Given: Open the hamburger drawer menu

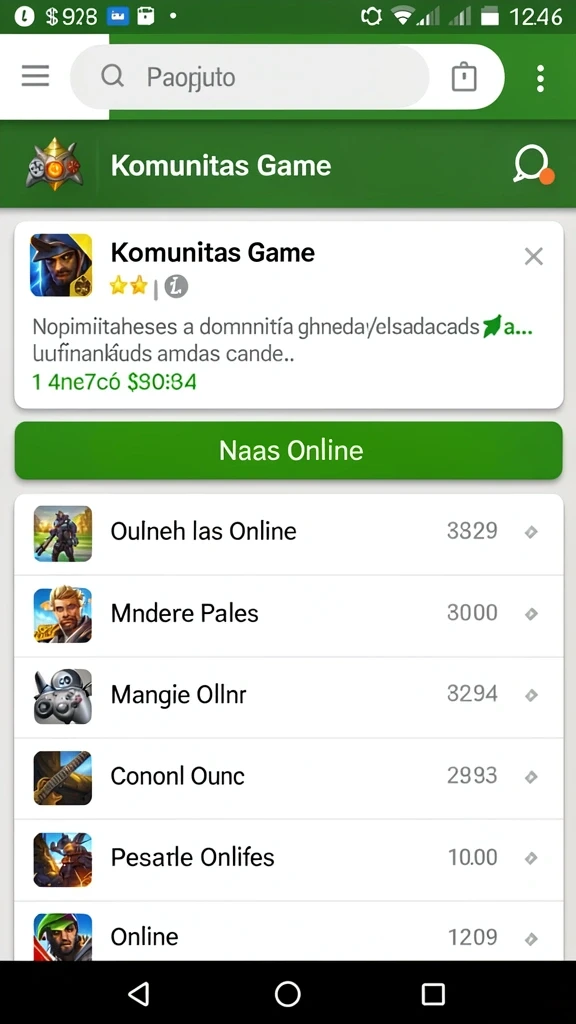Looking at the screenshot, I should (35, 77).
